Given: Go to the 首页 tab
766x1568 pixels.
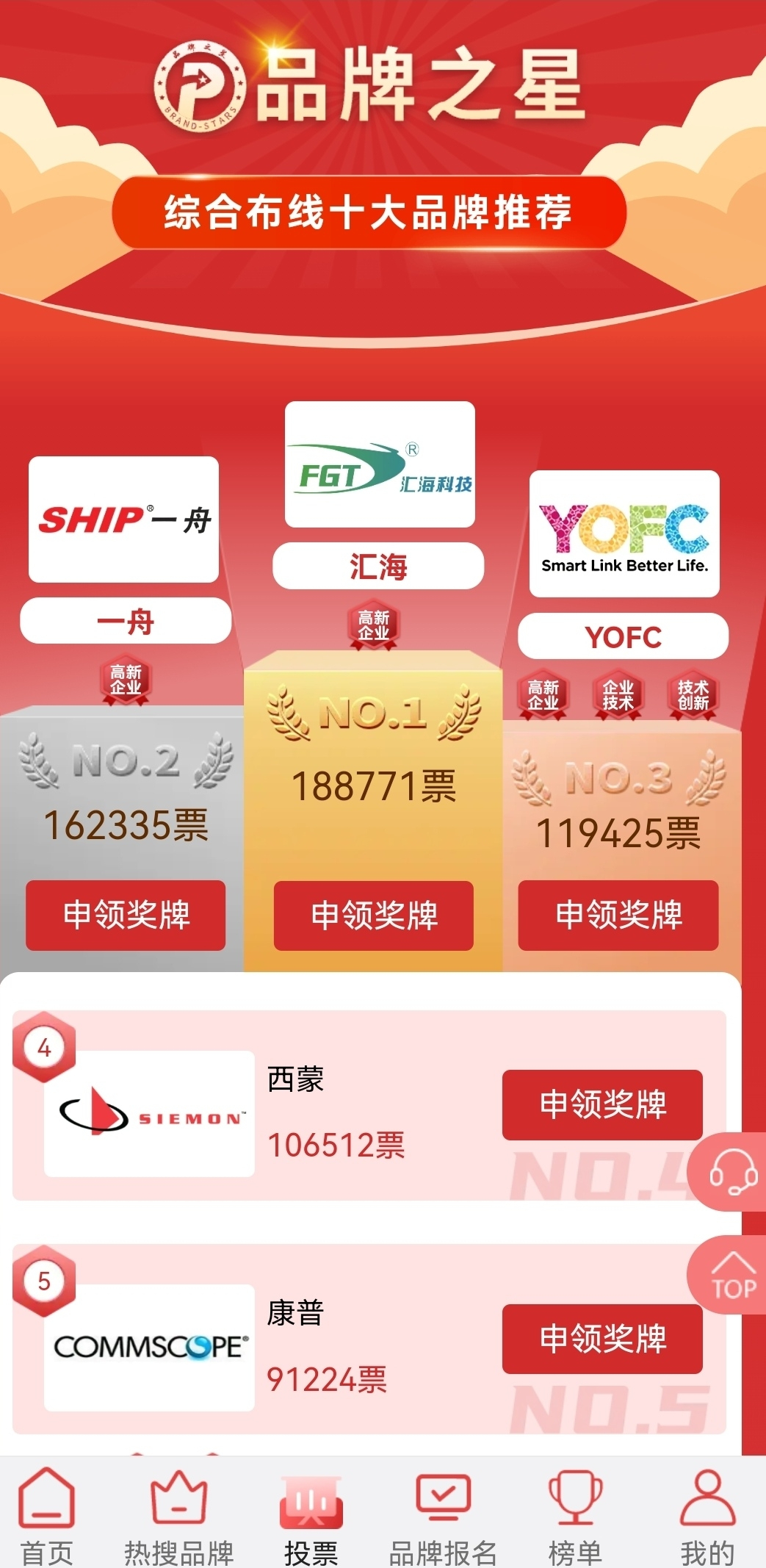Looking at the screenshot, I should [47, 1515].
